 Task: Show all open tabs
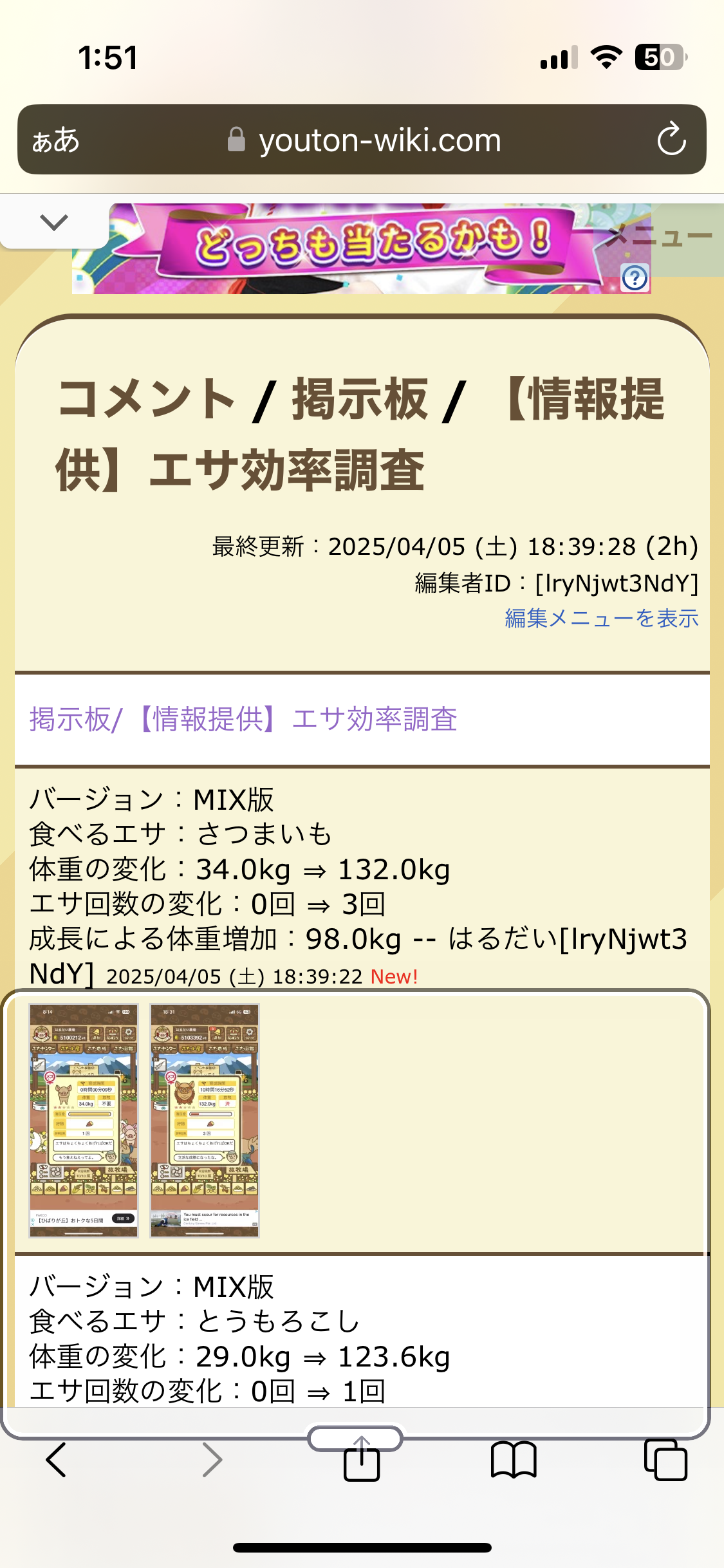coord(665,1459)
